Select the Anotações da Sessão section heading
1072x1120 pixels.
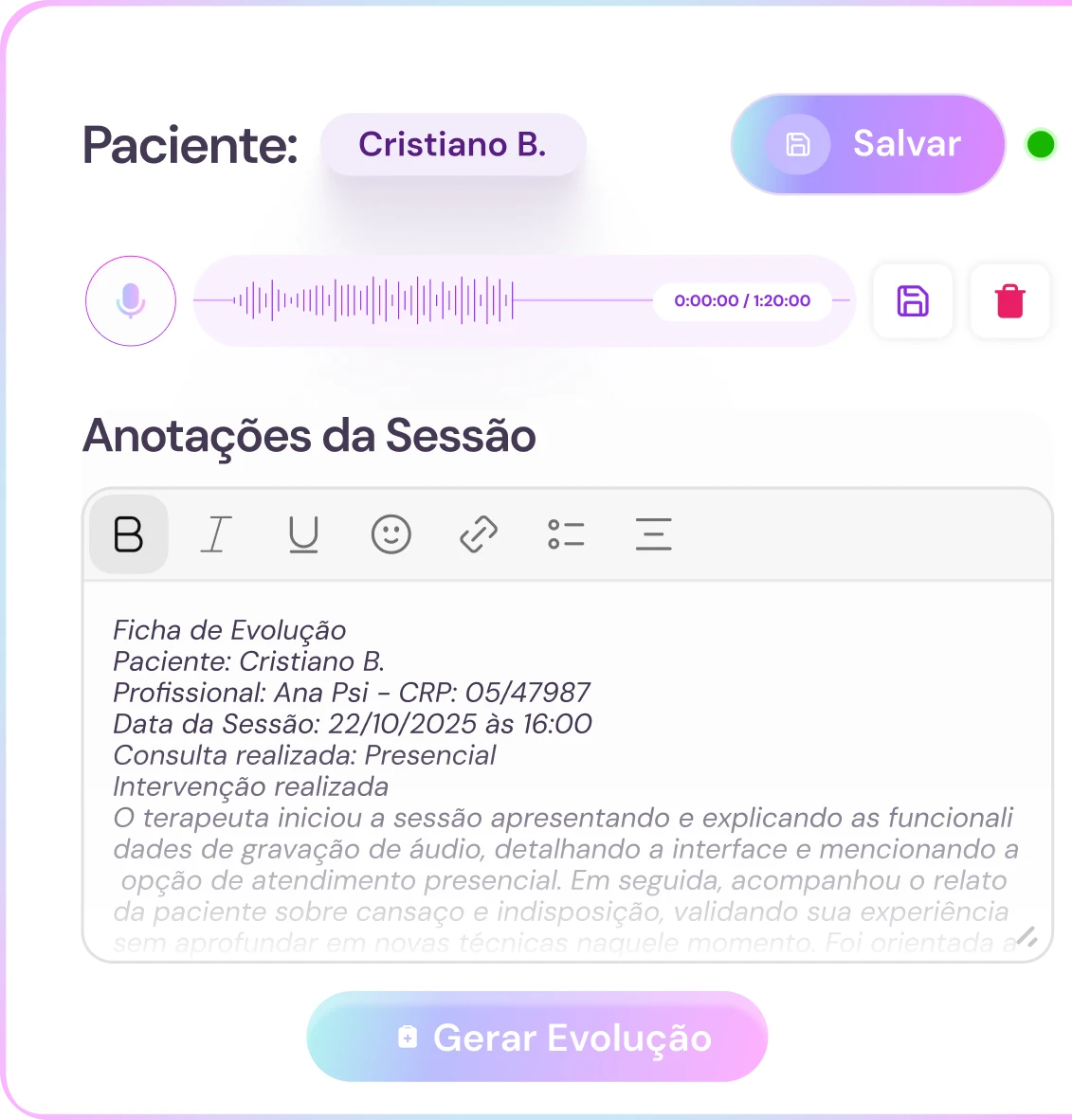(310, 435)
